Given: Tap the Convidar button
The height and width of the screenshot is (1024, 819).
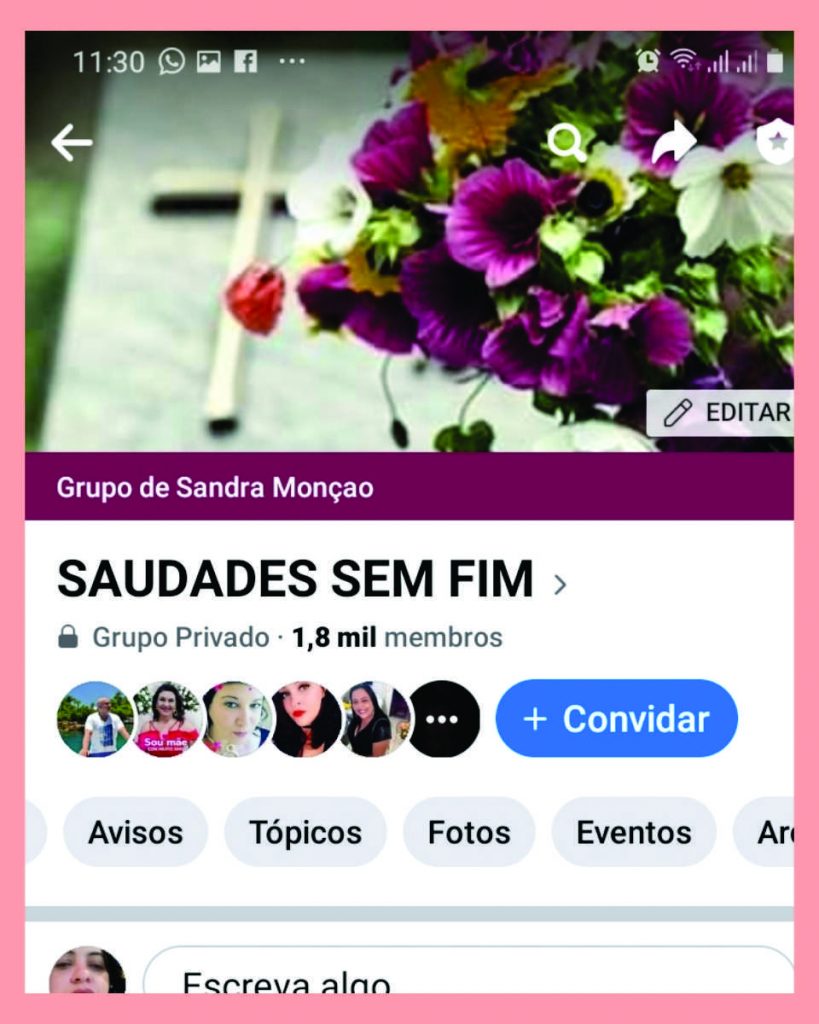Looking at the screenshot, I should (x=616, y=719).
